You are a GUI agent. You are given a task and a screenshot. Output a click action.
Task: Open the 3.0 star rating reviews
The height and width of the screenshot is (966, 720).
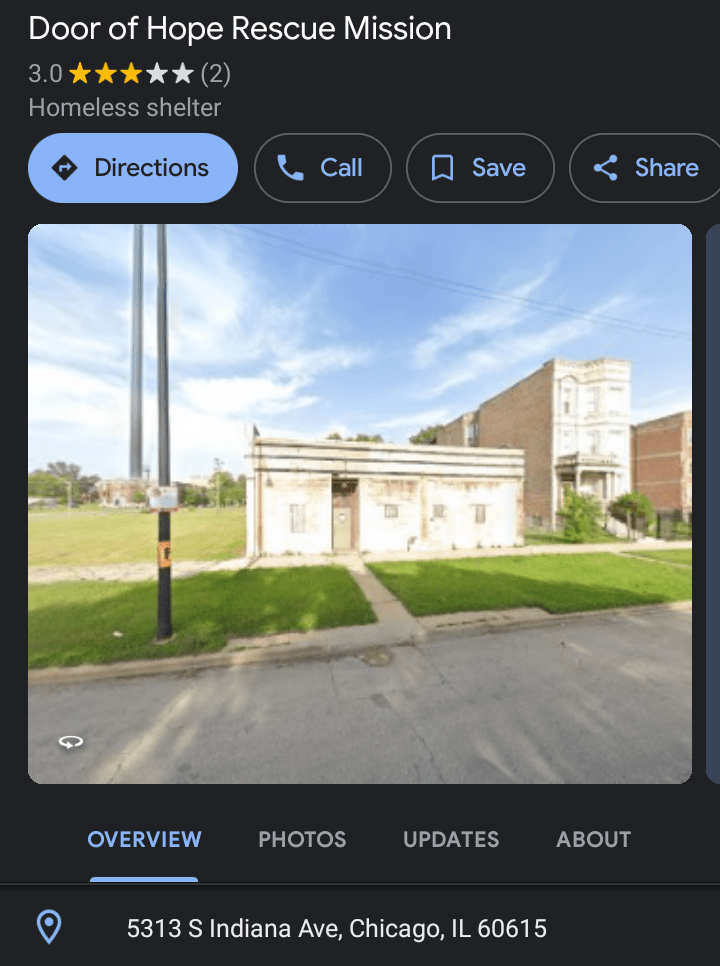pos(130,74)
